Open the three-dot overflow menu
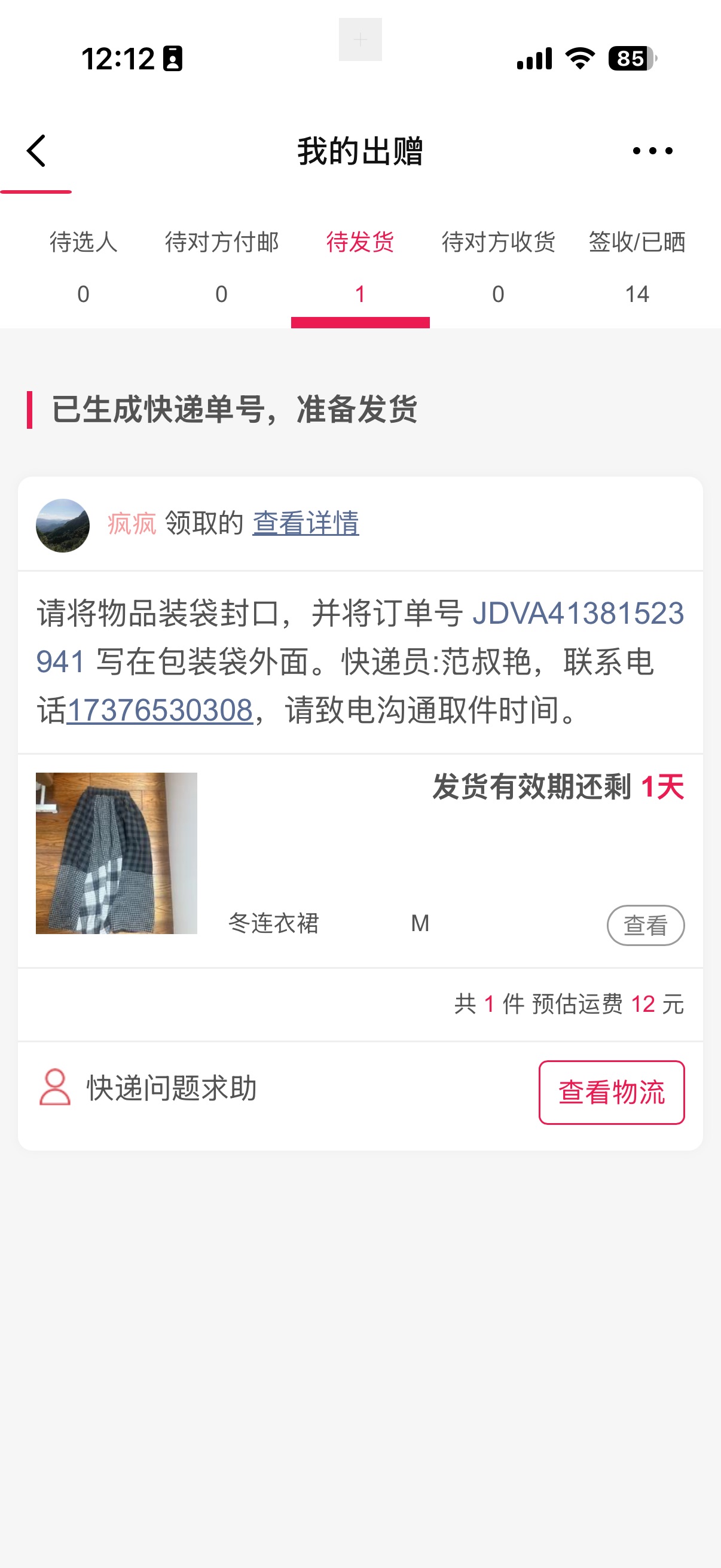721x1568 pixels. click(x=652, y=151)
